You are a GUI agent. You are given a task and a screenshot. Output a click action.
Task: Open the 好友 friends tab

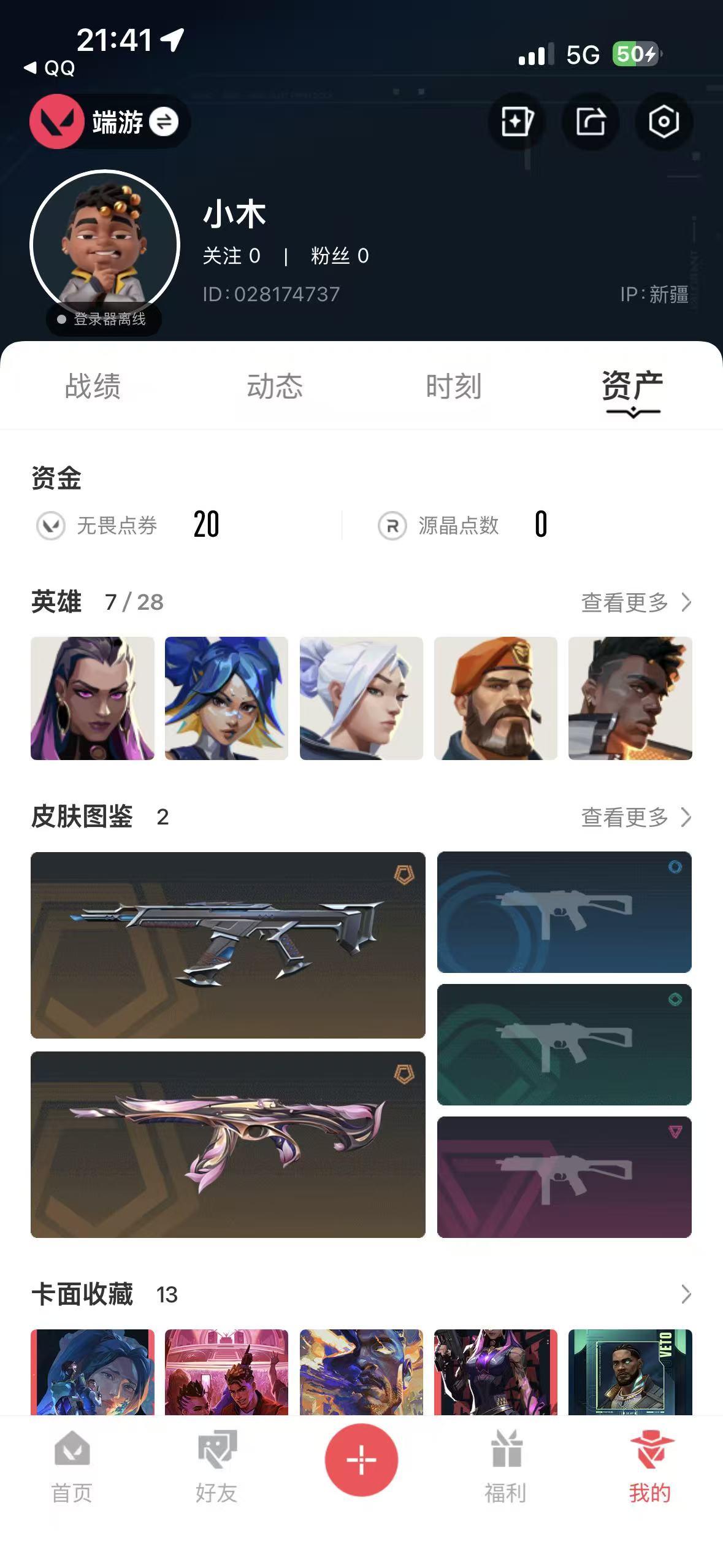click(216, 1466)
